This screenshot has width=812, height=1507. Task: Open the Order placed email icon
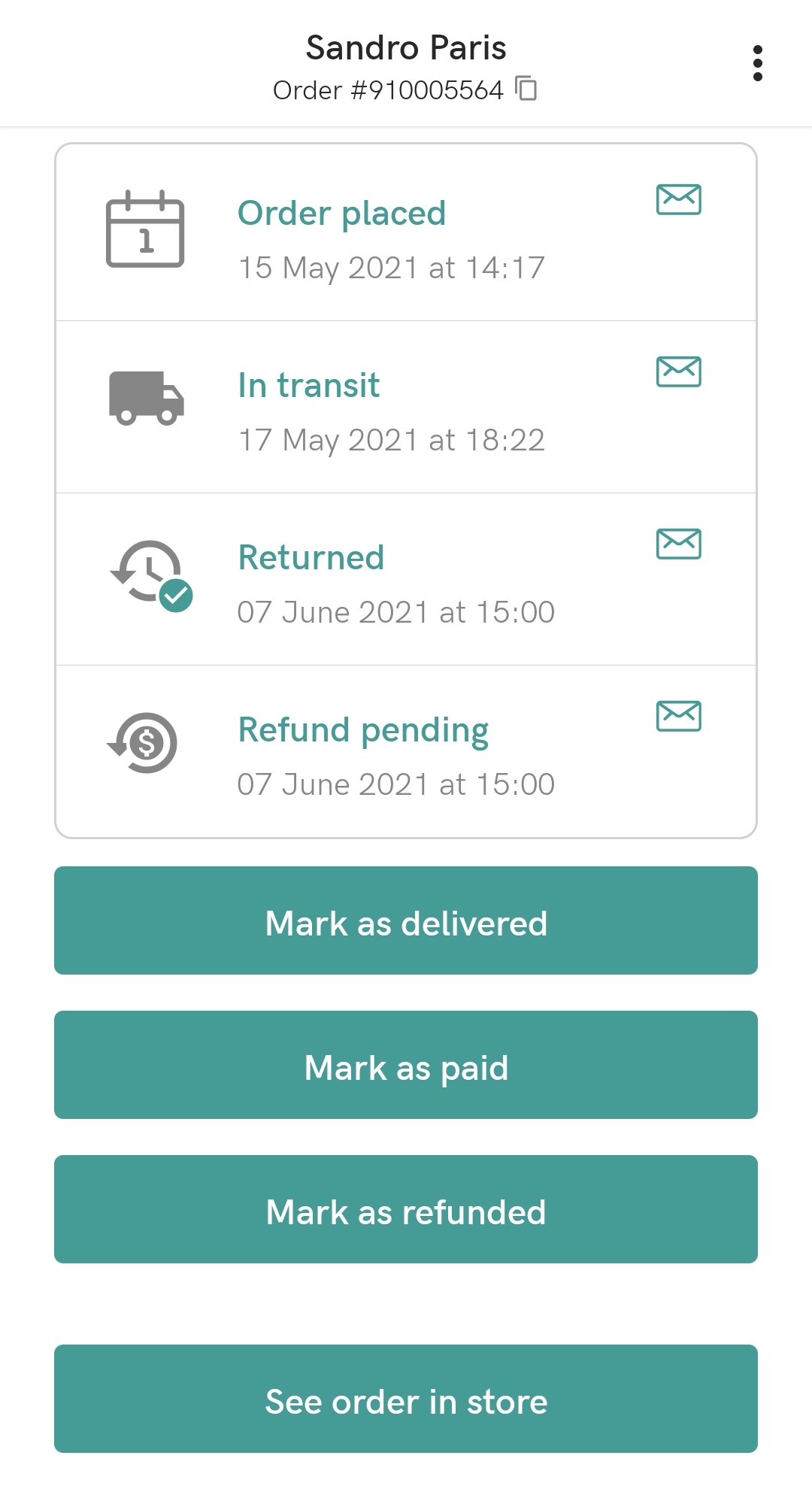pos(679,199)
